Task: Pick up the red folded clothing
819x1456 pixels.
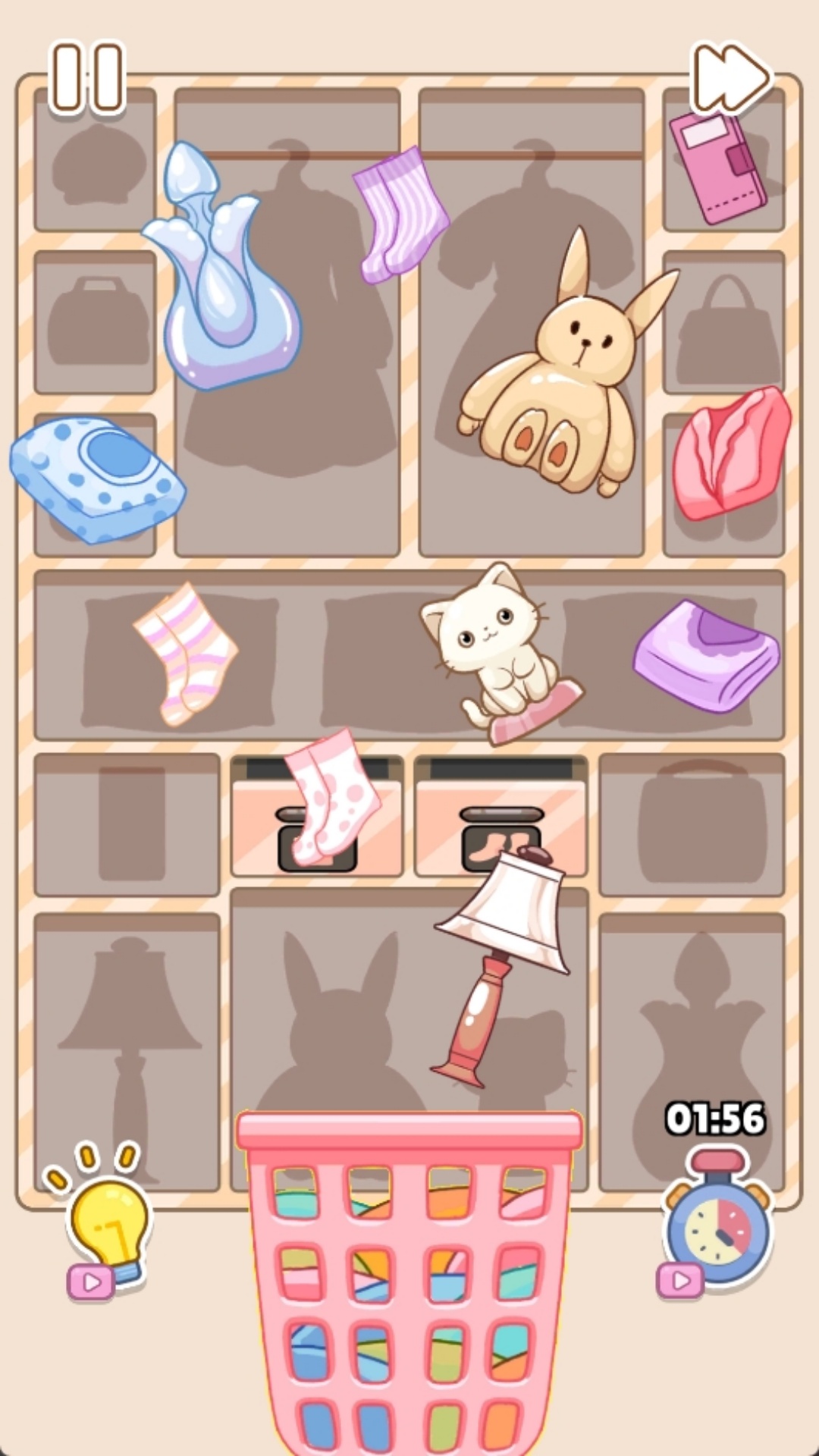Action: point(730,455)
